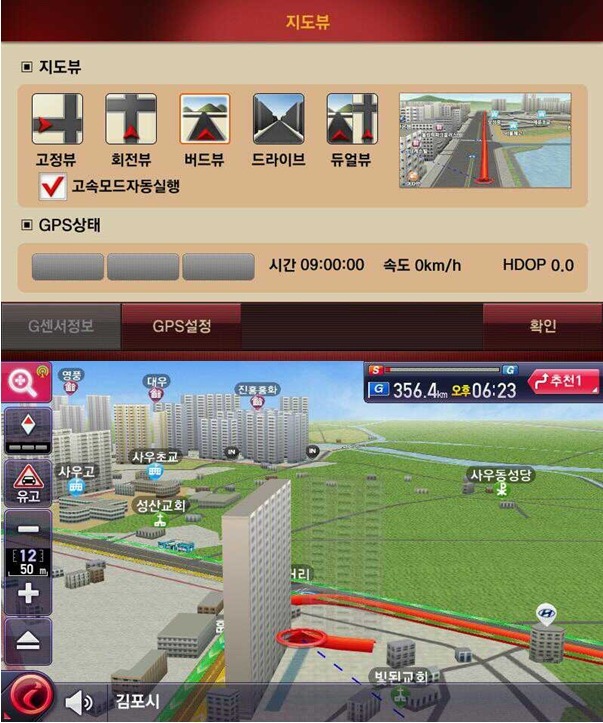Zoom out with the minus button
The image size is (603, 723).
(28, 529)
